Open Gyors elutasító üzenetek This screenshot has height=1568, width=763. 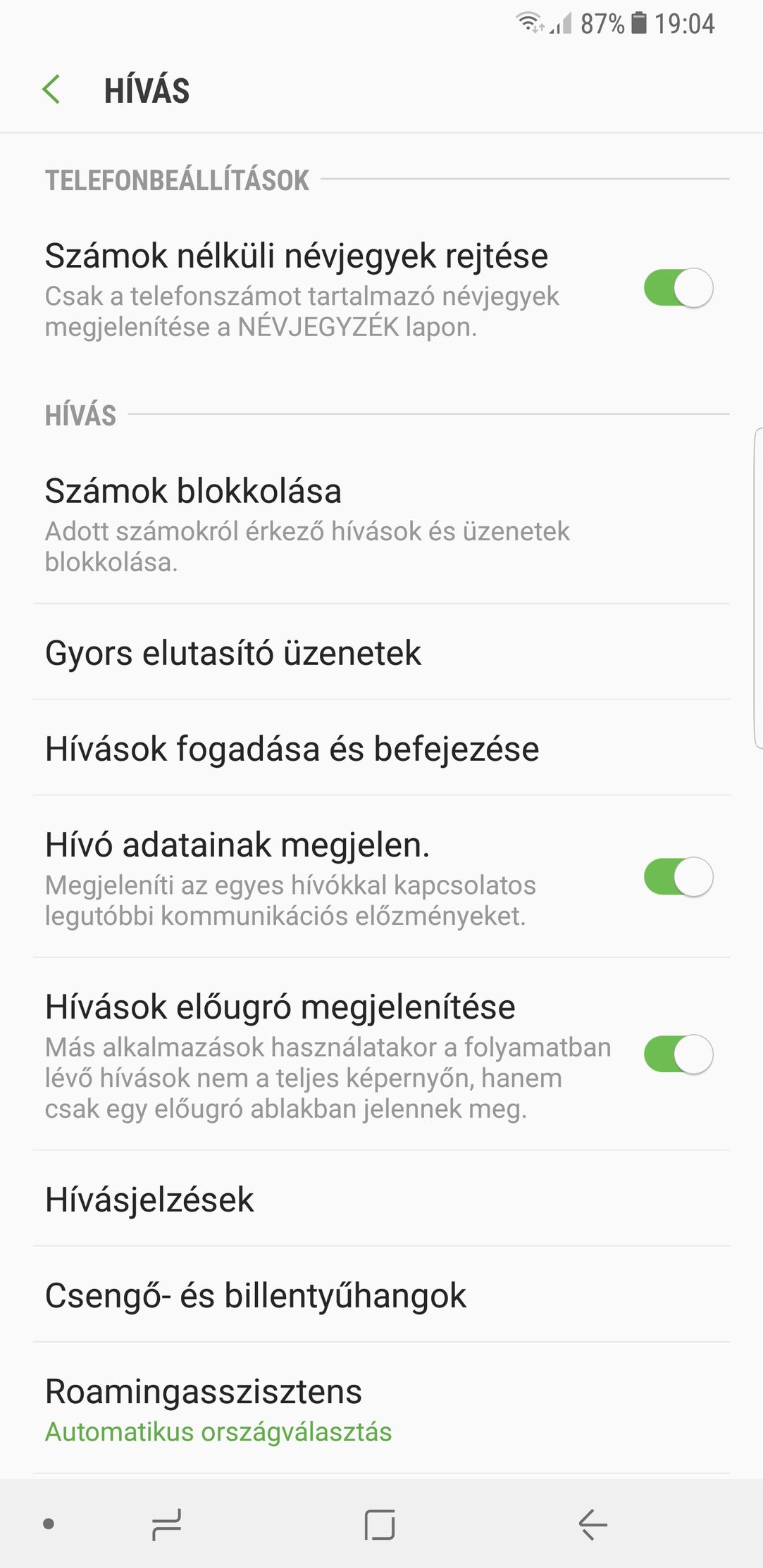pyautogui.click(x=381, y=652)
